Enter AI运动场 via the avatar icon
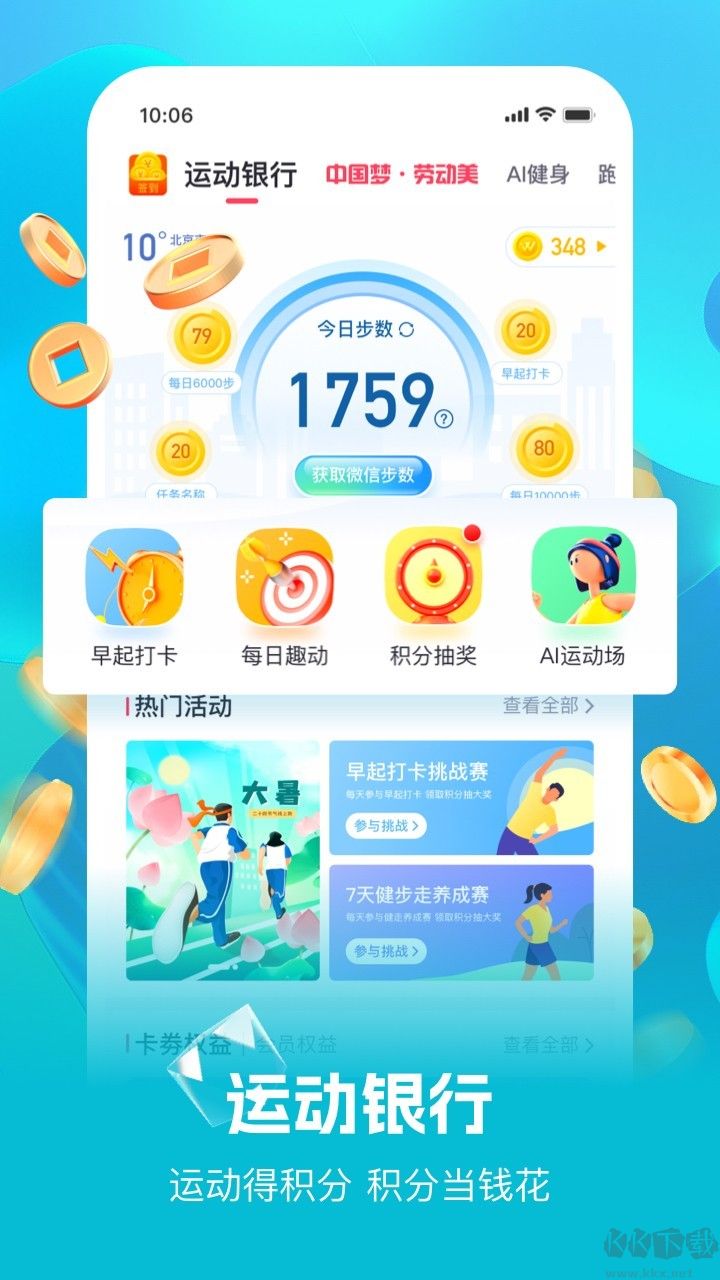 pos(585,575)
